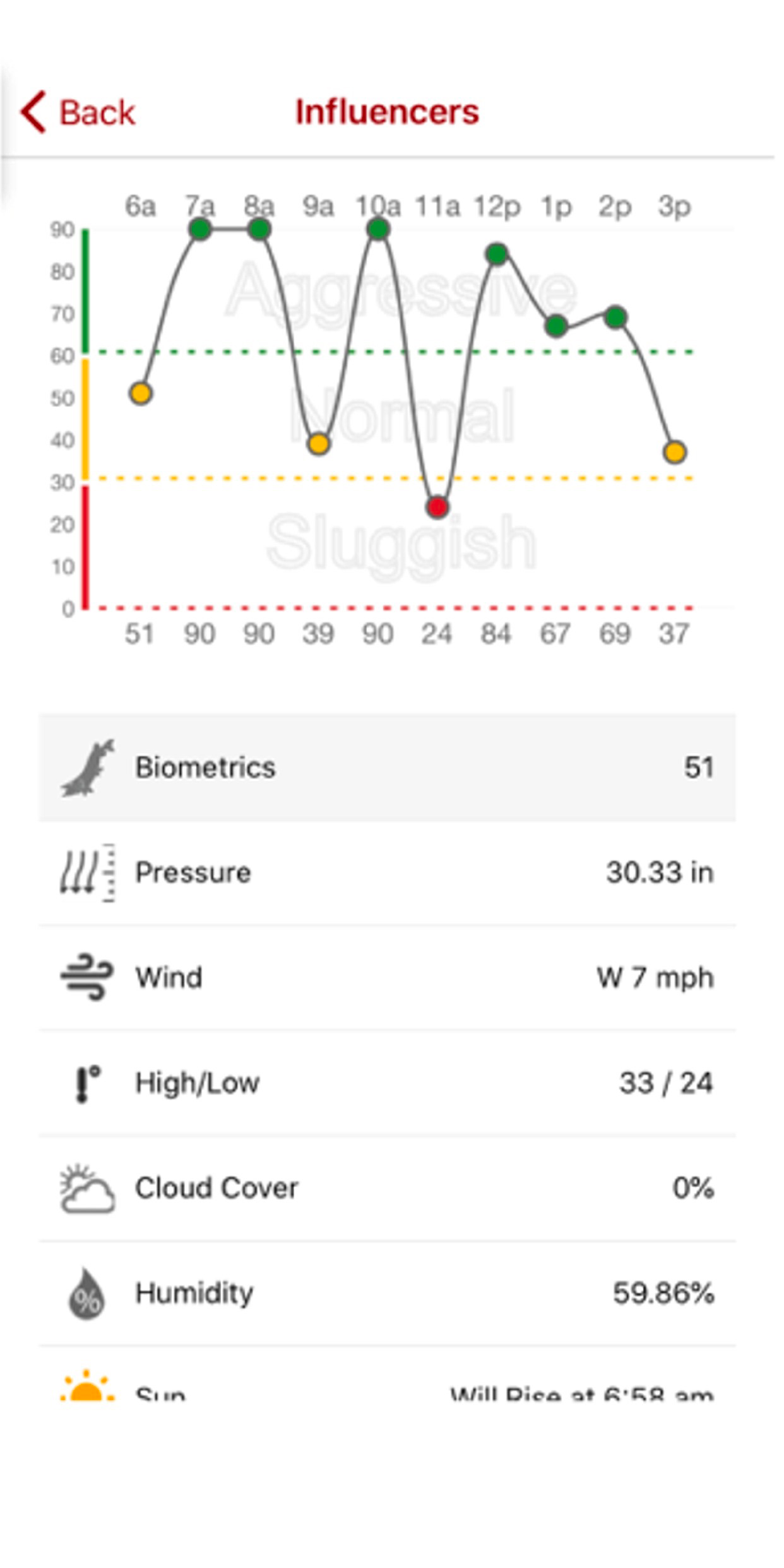Select the 12p data point on chart
This screenshot has width=784, height=1568.
click(497, 254)
